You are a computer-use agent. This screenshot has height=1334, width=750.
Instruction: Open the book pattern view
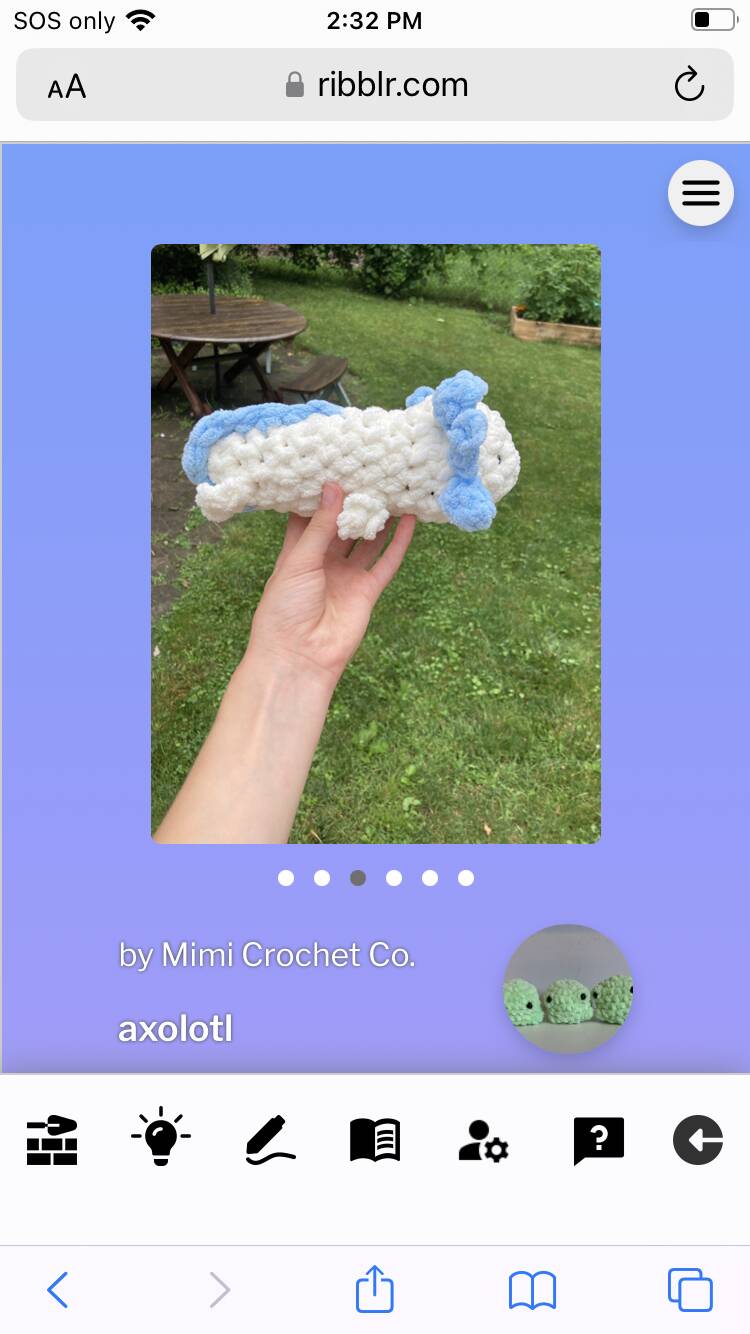point(375,1139)
